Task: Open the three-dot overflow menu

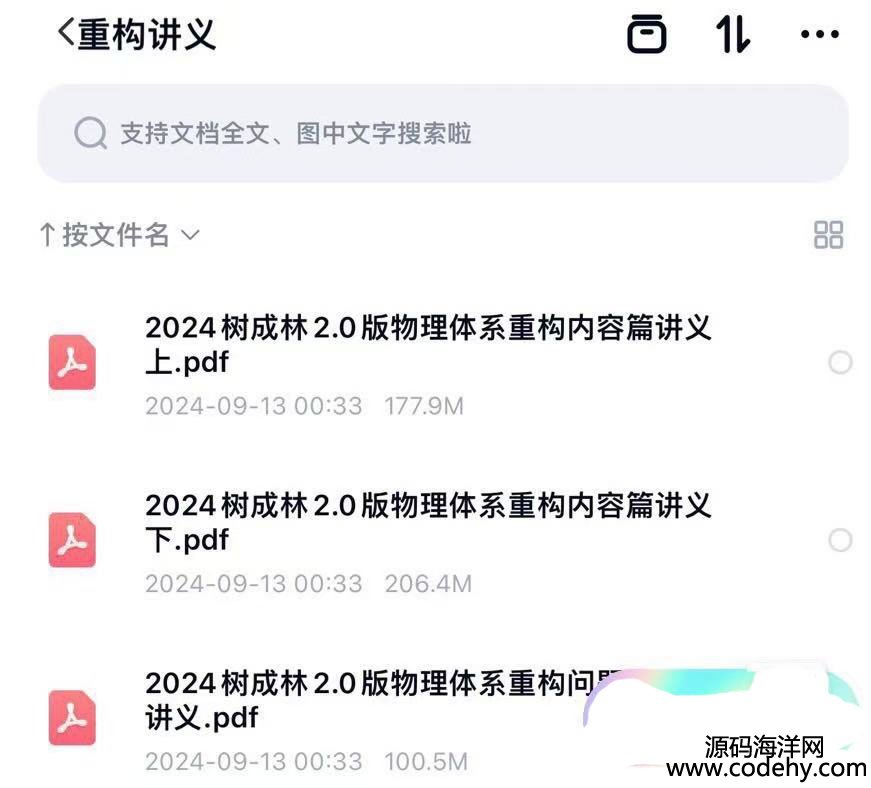Action: pyautogui.click(x=820, y=35)
